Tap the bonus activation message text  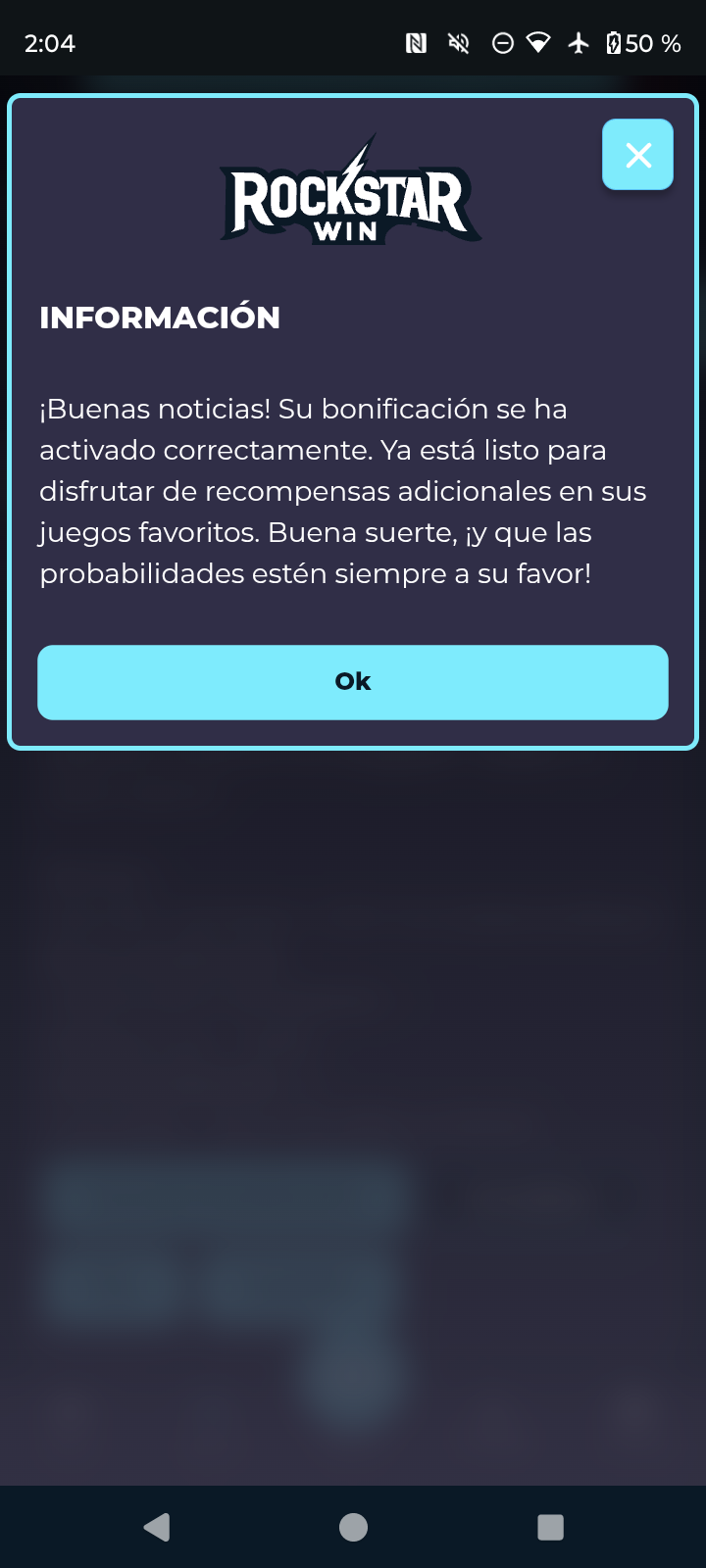[x=342, y=490]
